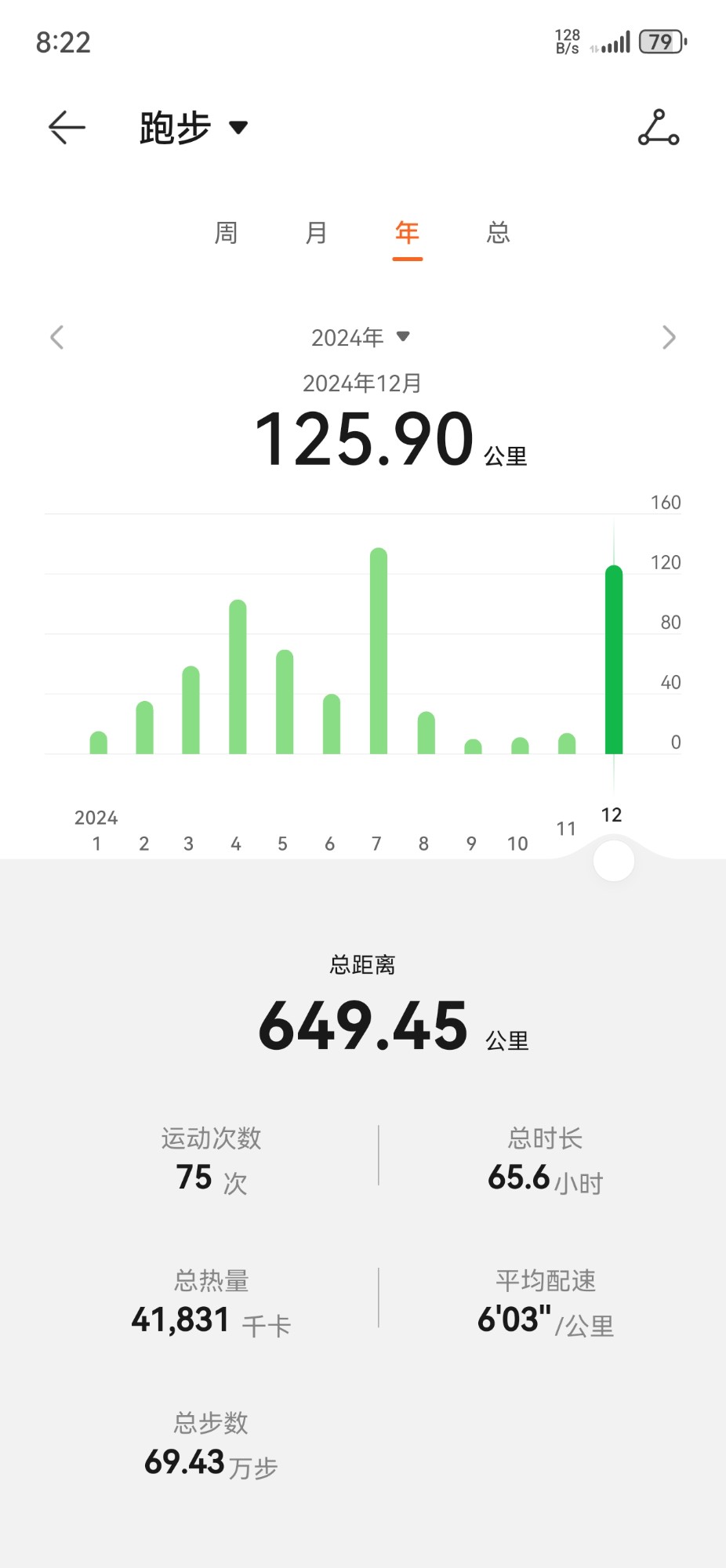Switch to the 总 tab
Viewport: 726px width, 1568px height.
coord(498,233)
